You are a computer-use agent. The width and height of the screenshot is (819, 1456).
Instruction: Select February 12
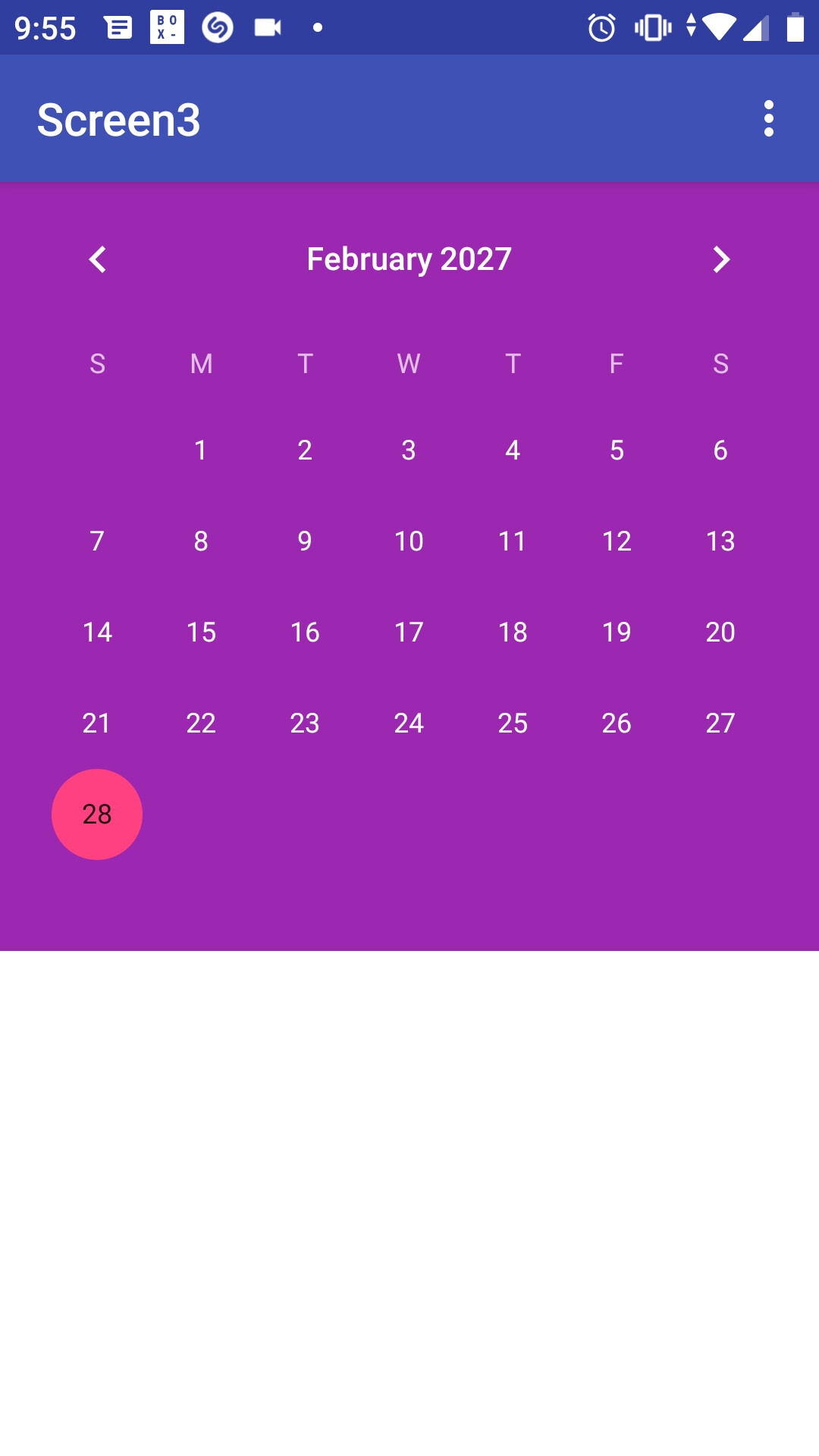click(x=617, y=541)
